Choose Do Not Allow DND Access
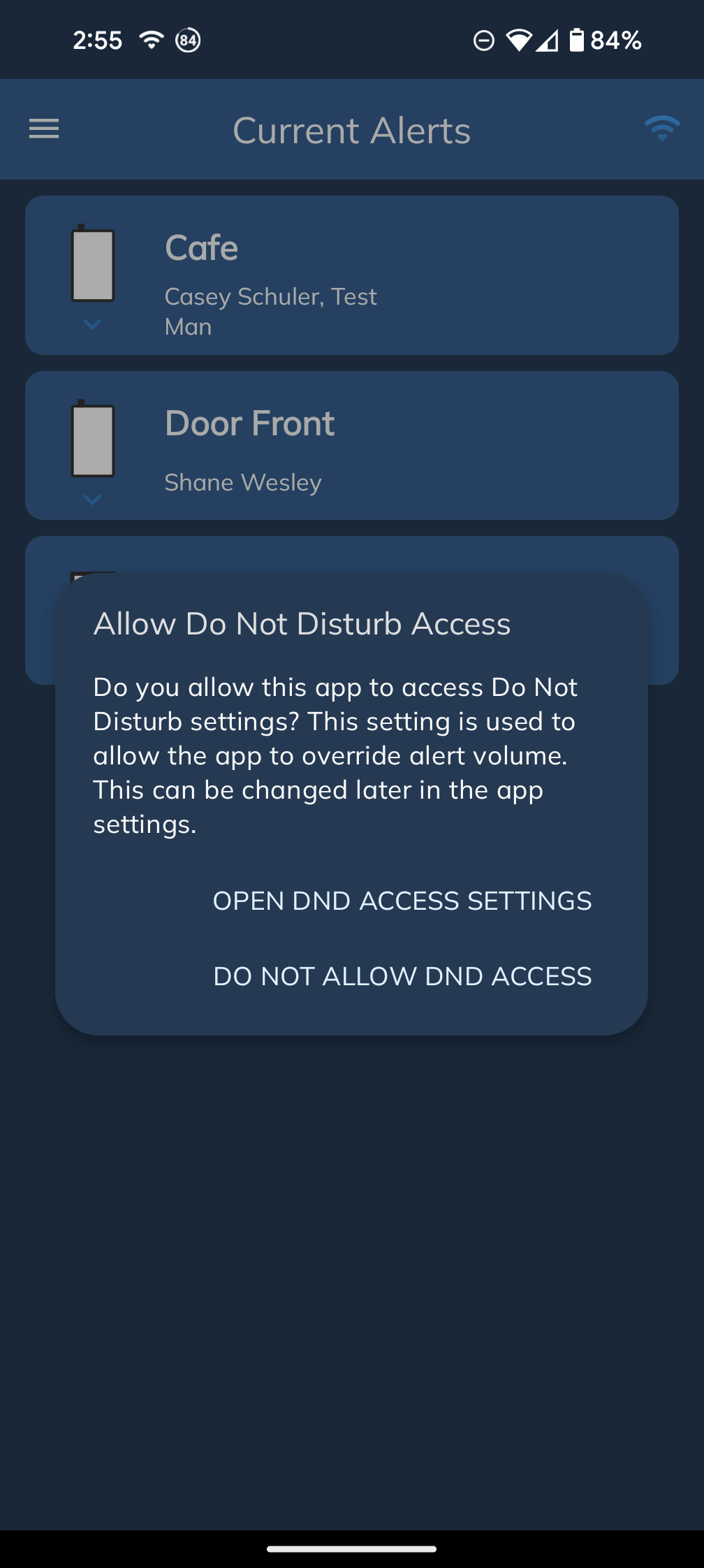The image size is (704, 1568). 402,976
